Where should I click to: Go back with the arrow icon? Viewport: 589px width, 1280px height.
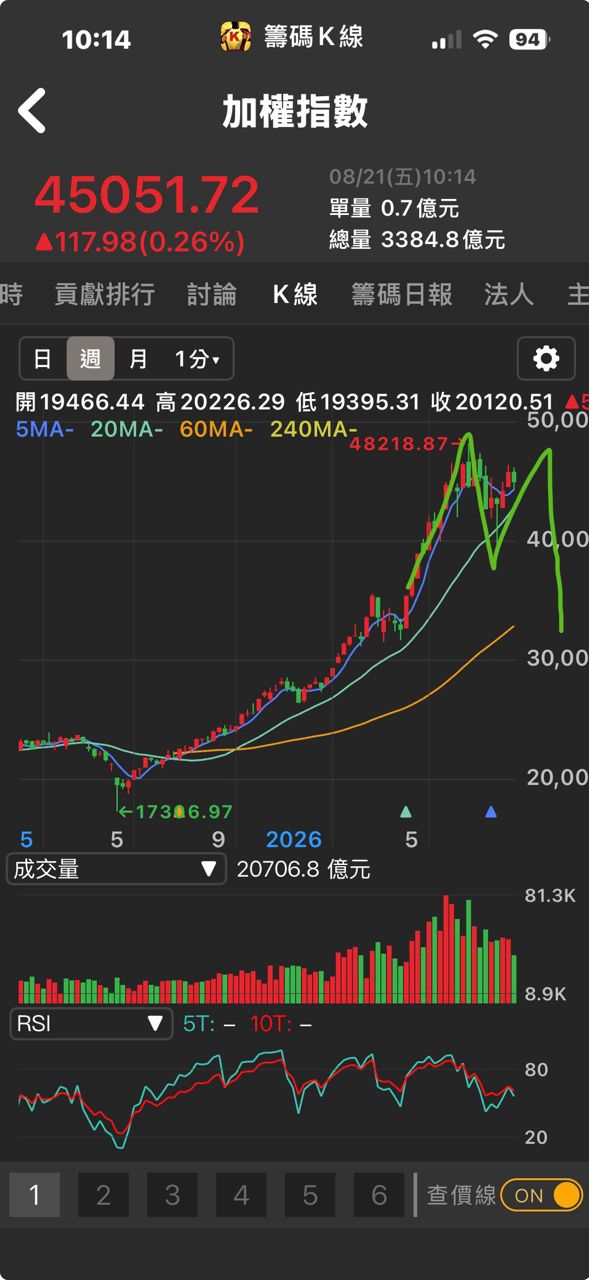[32, 110]
